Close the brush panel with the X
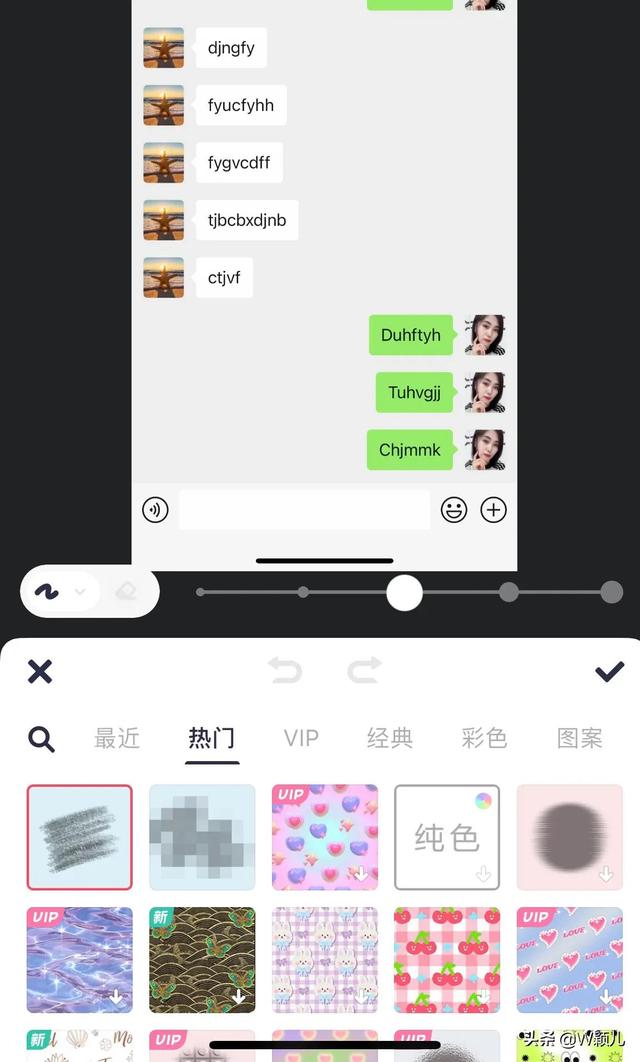This screenshot has width=640, height=1062. (40, 671)
